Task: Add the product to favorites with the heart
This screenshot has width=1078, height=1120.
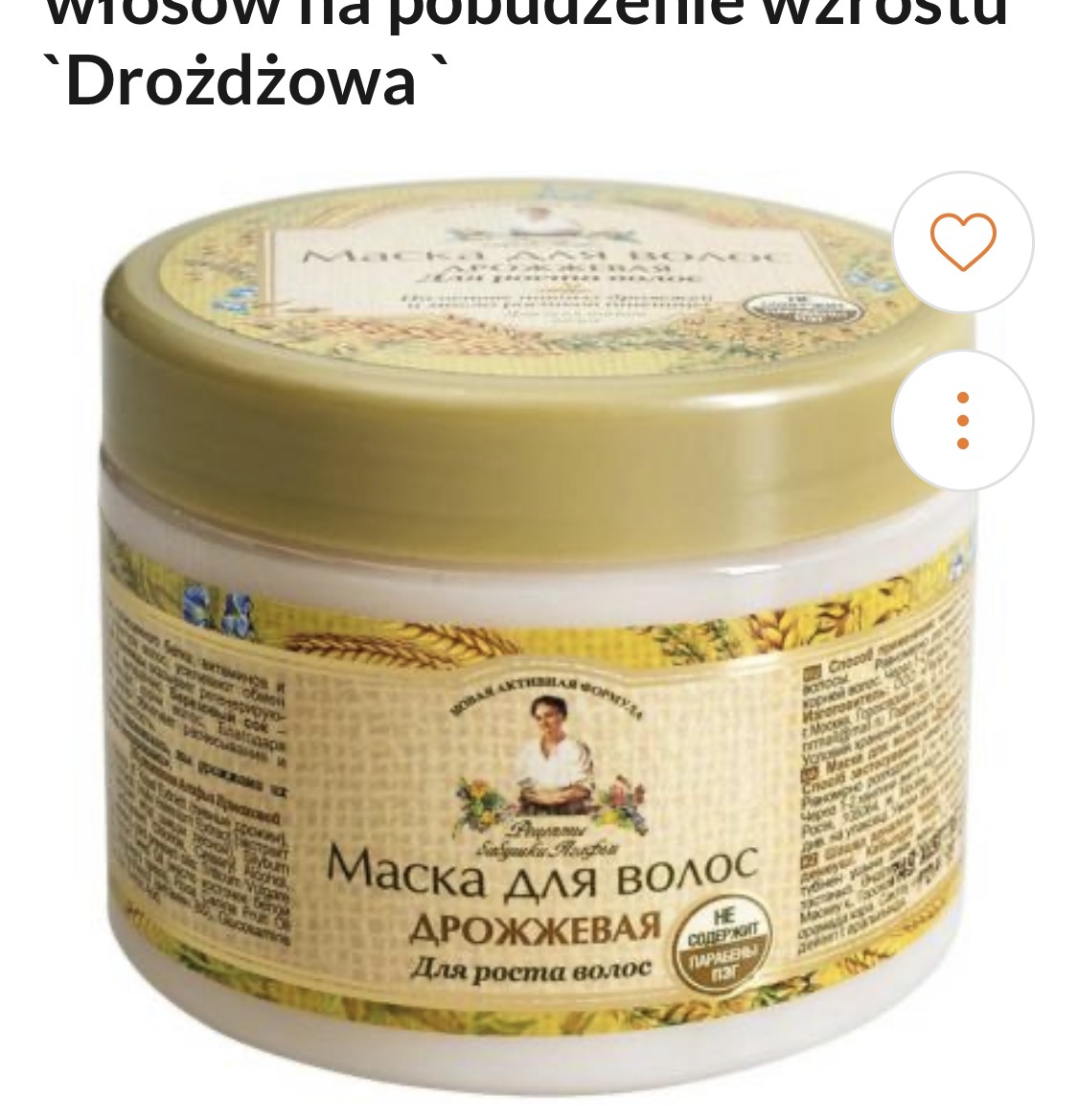Action: coord(963,242)
